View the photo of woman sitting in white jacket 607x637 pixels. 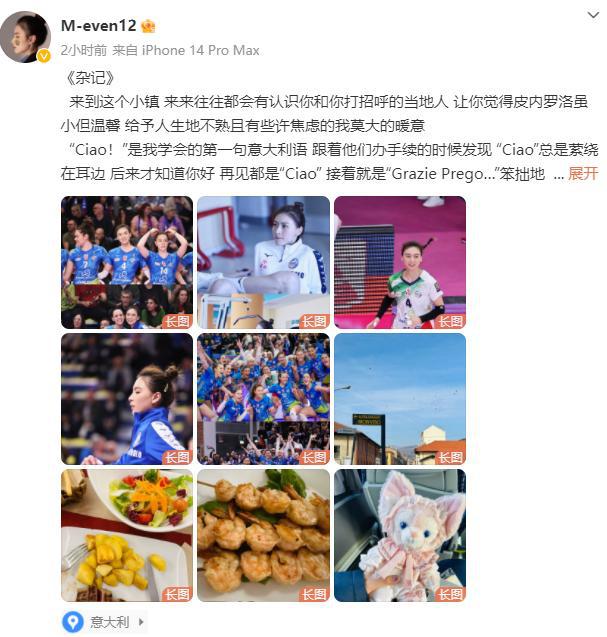263,262
